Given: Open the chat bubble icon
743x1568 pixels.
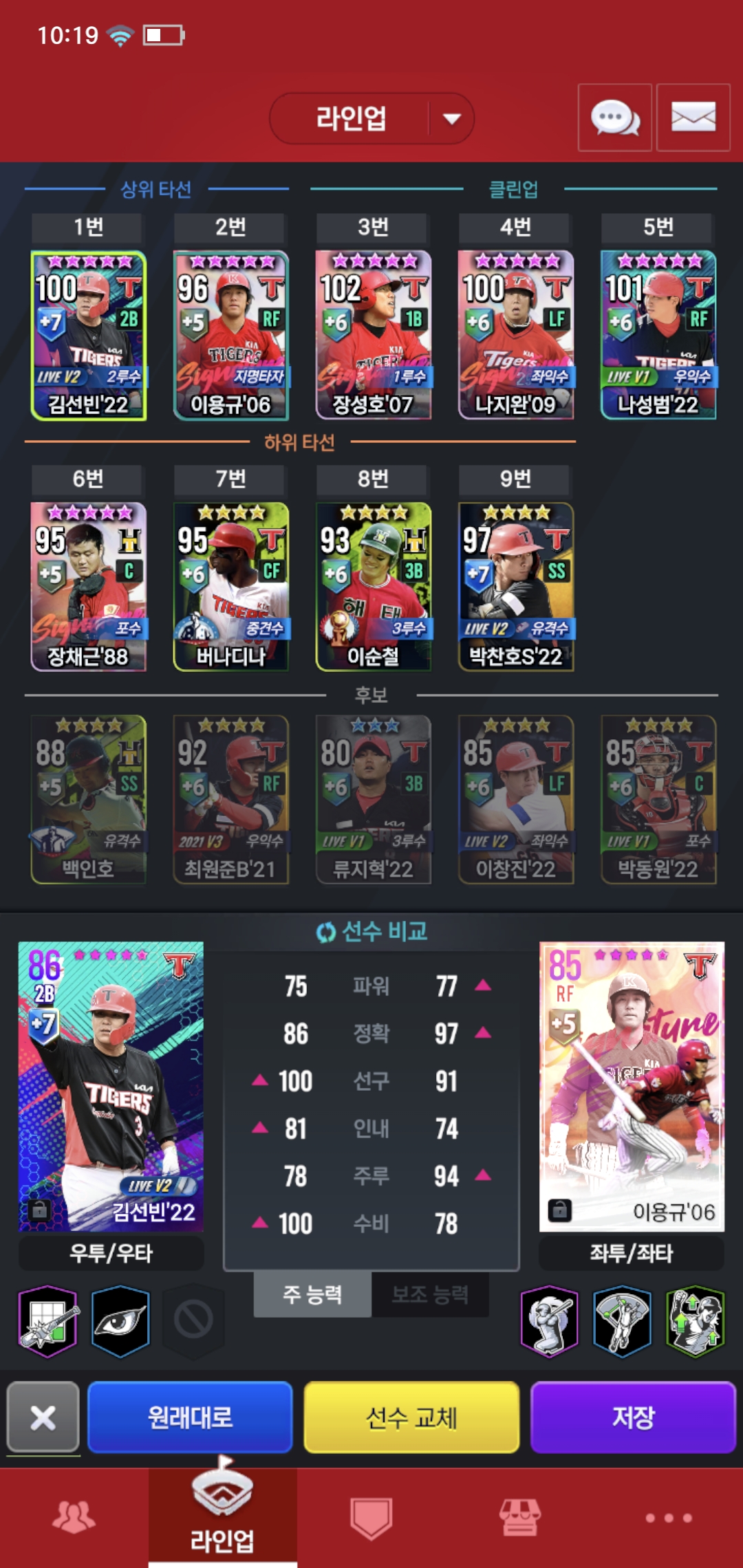Looking at the screenshot, I should tap(614, 118).
